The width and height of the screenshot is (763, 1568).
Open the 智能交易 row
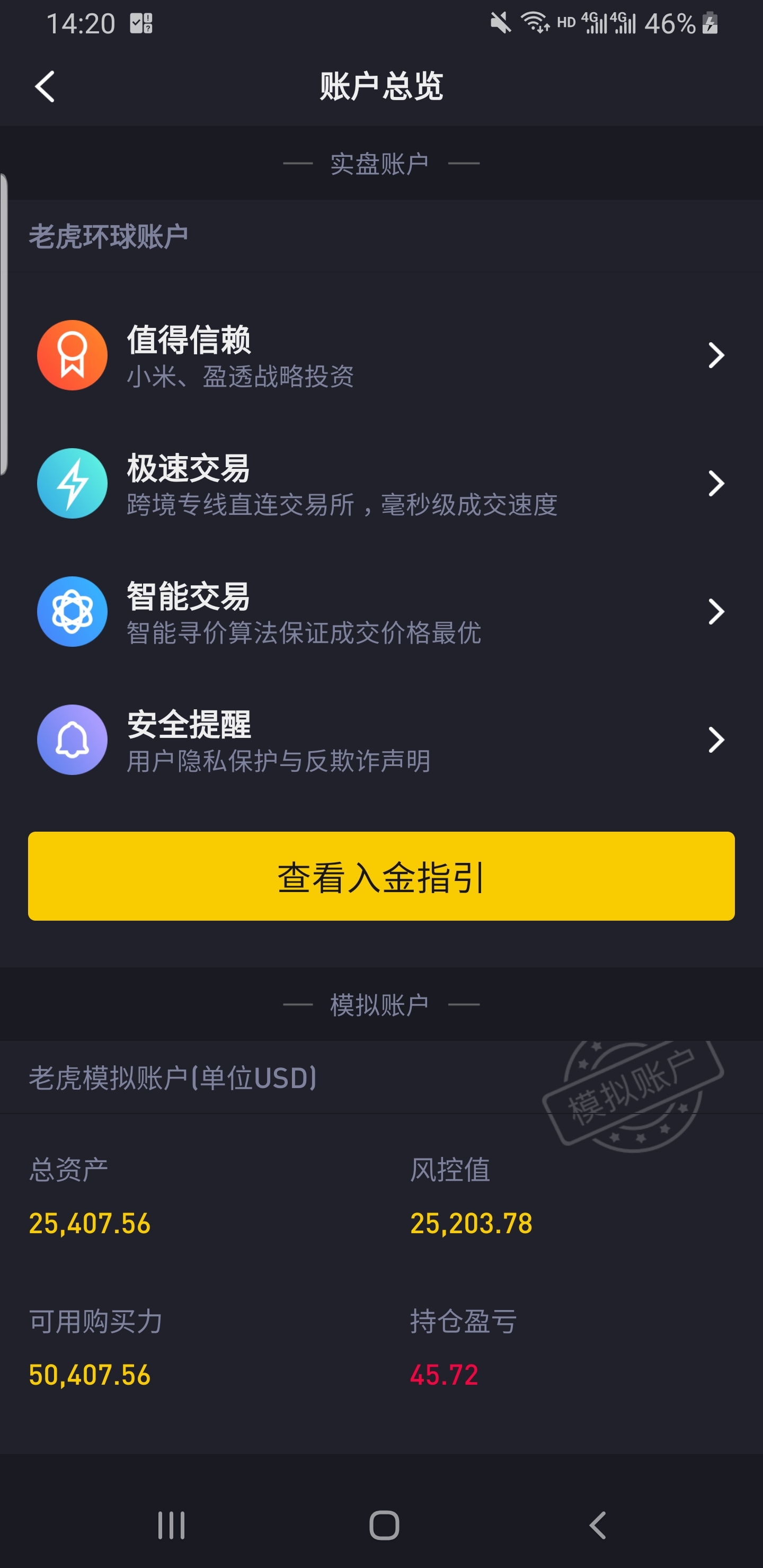381,611
